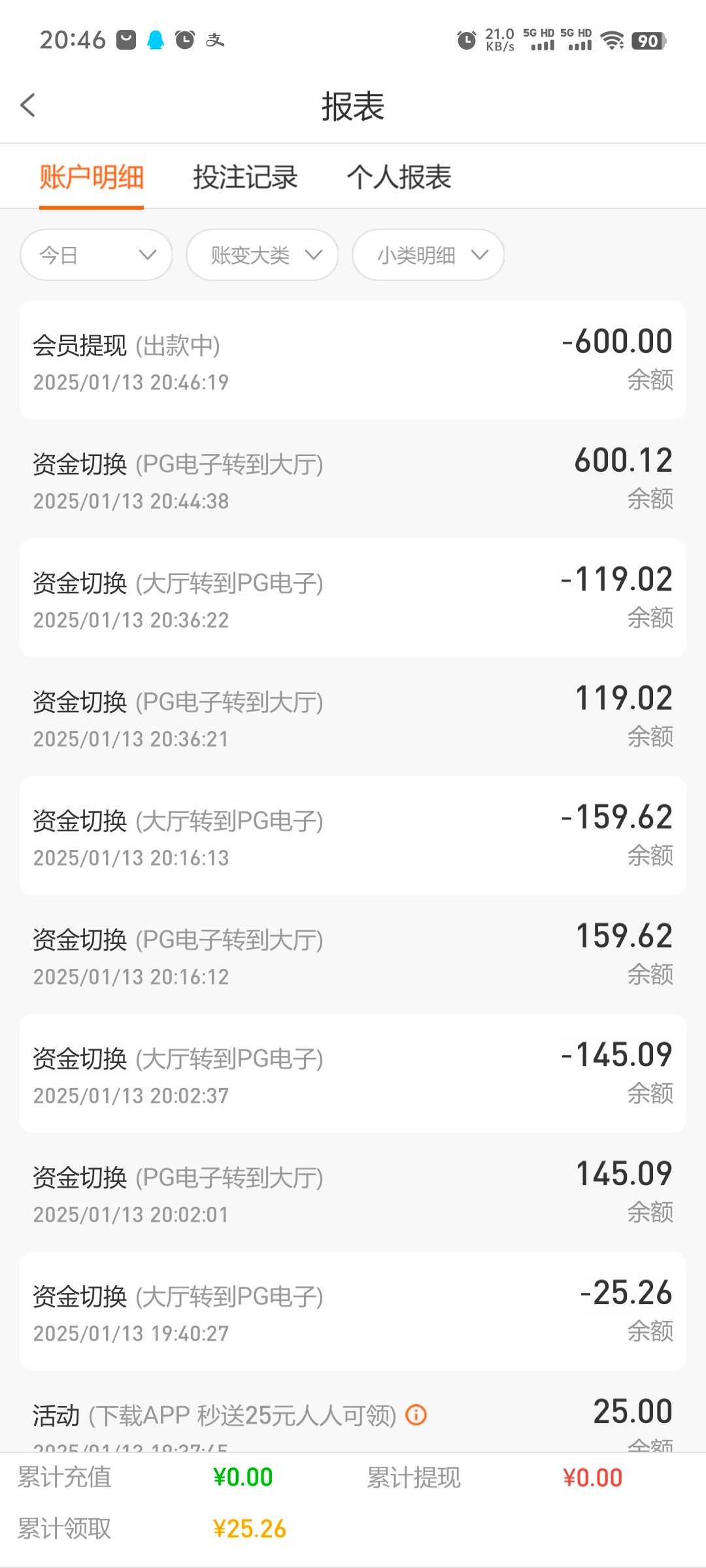Open the 小类明细 filter dropdown
This screenshot has width=706, height=1568.
pos(428,255)
